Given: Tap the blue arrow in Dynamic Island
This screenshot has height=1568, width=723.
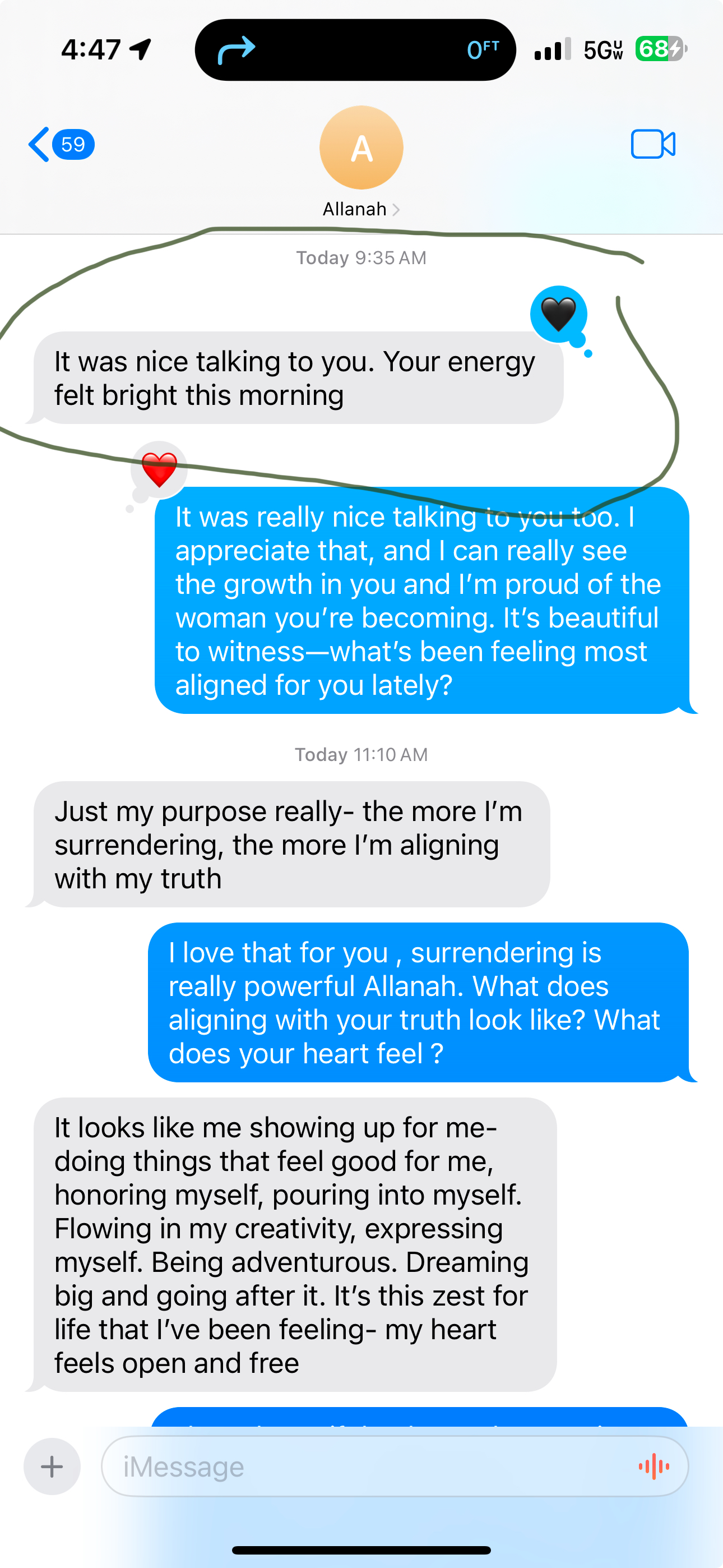Looking at the screenshot, I should tap(236, 50).
